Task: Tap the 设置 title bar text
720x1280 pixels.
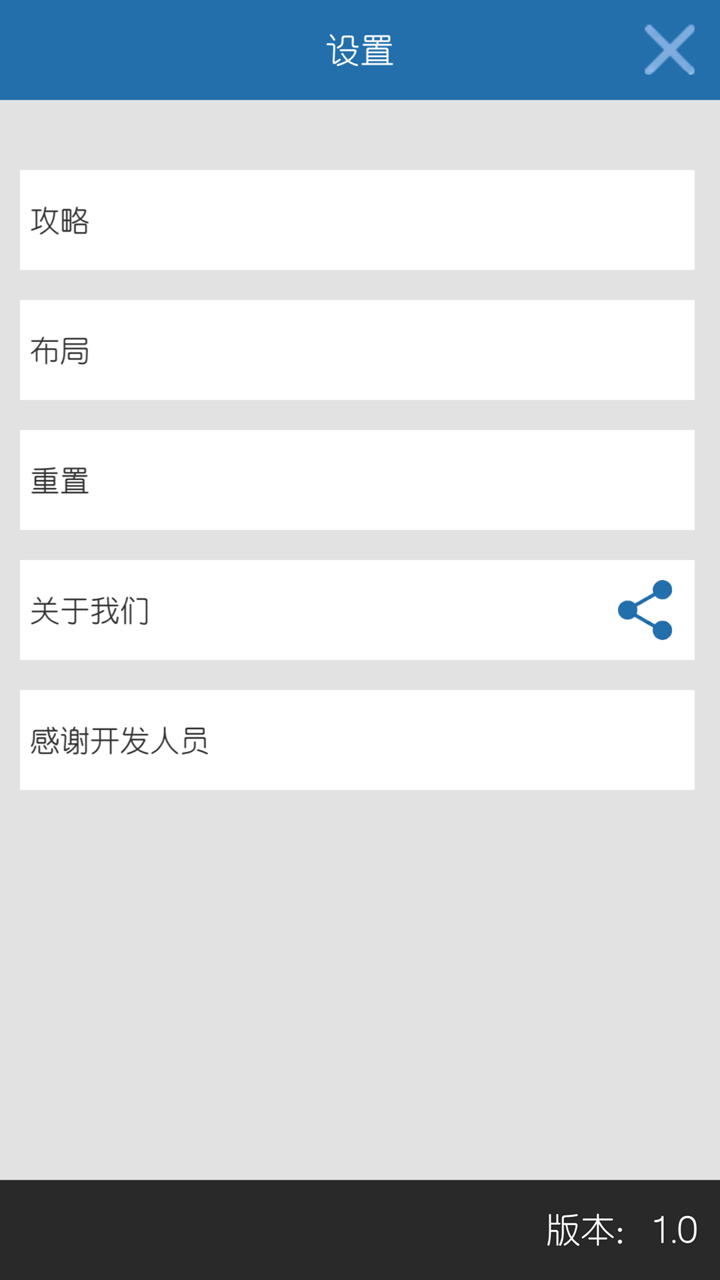Action: 360,47
